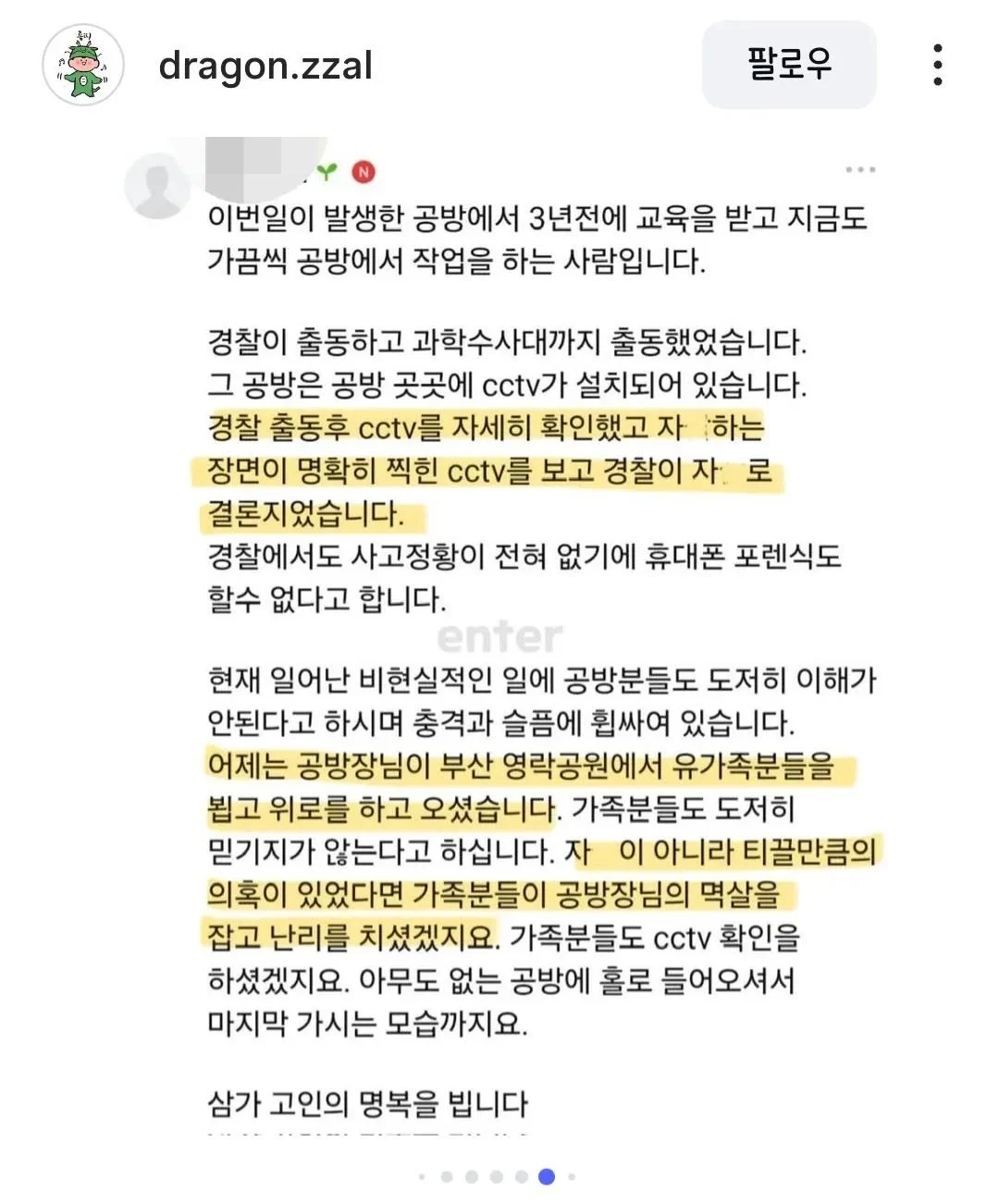Image resolution: width=999 pixels, height=1204 pixels.
Task: Open dragon.zzal profile picture
Action: tap(83, 66)
